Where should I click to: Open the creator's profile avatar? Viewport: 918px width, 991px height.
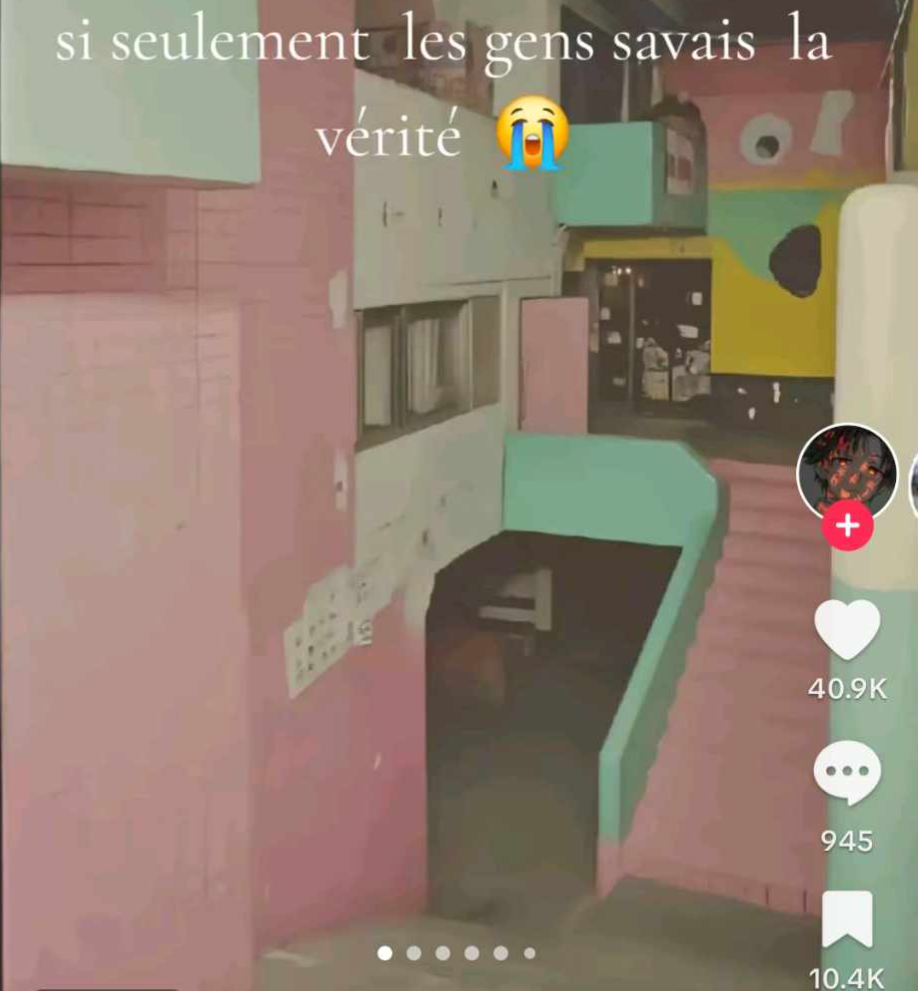(846, 470)
